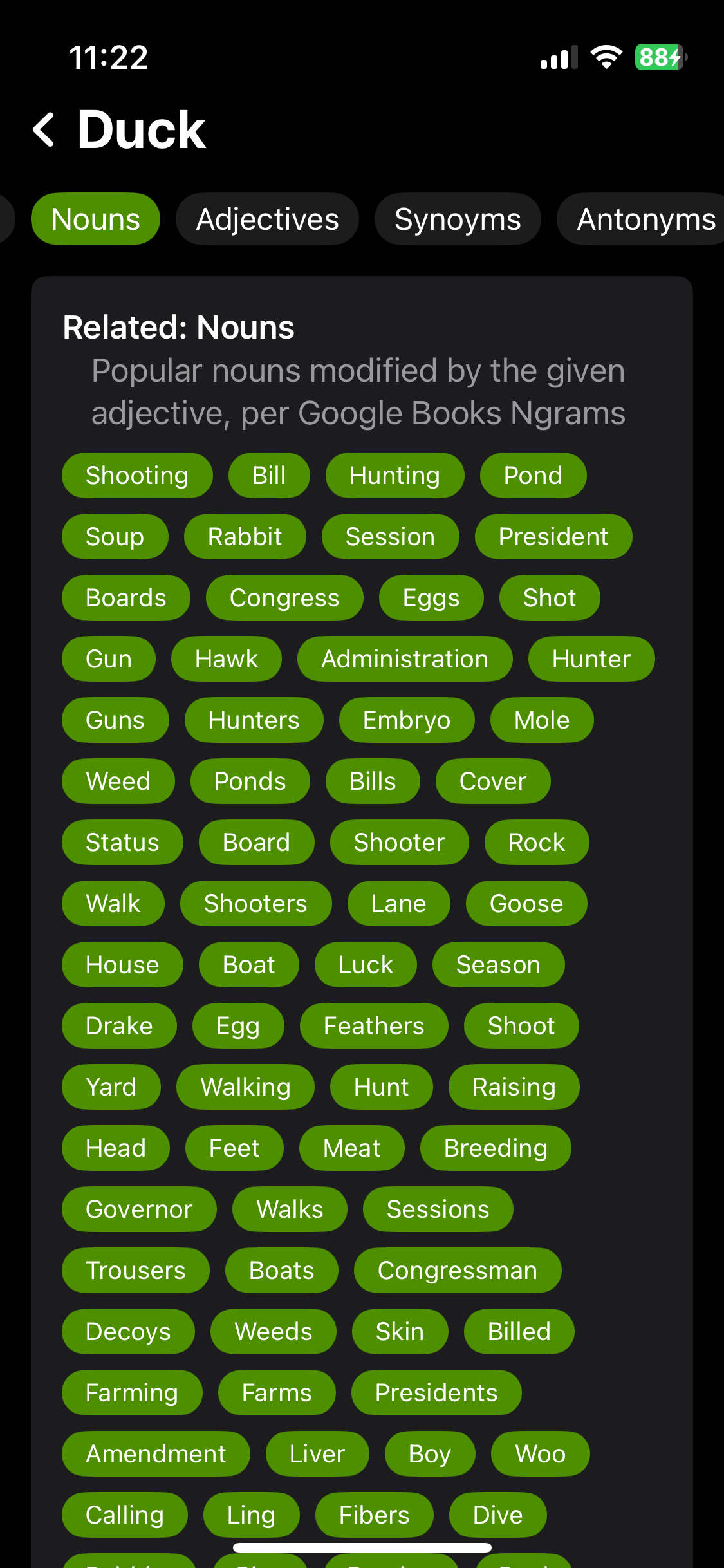Viewport: 724px width, 1568px height.
Task: Look up the word President
Action: click(553, 537)
